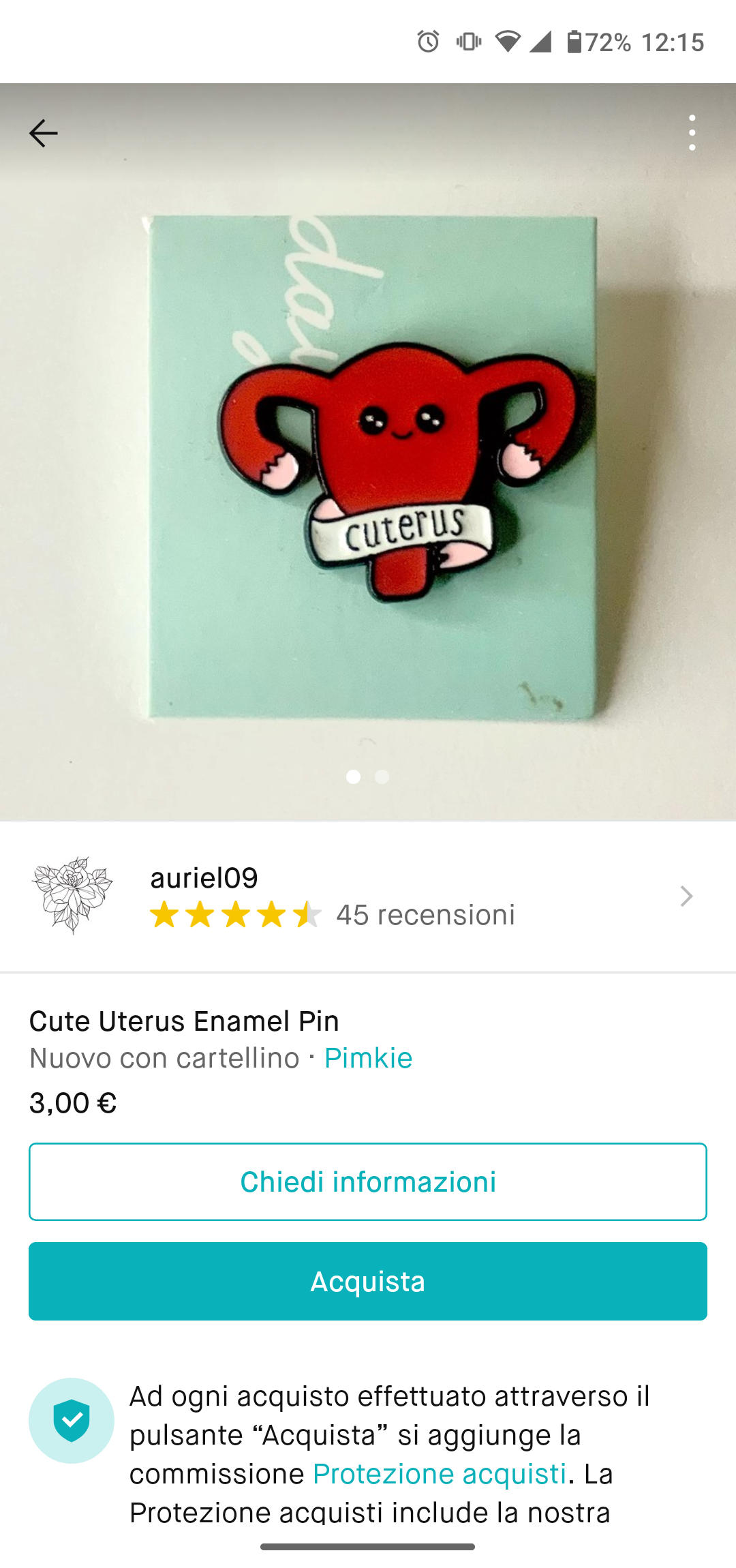Go back using the arrow icon
Screen dimensions: 736x1568
tap(43, 133)
